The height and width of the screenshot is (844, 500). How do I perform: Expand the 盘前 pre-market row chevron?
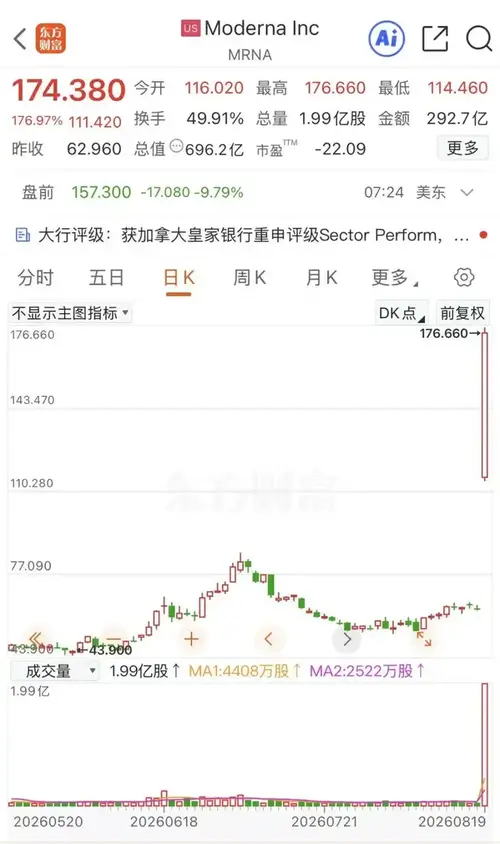[x=467, y=192]
